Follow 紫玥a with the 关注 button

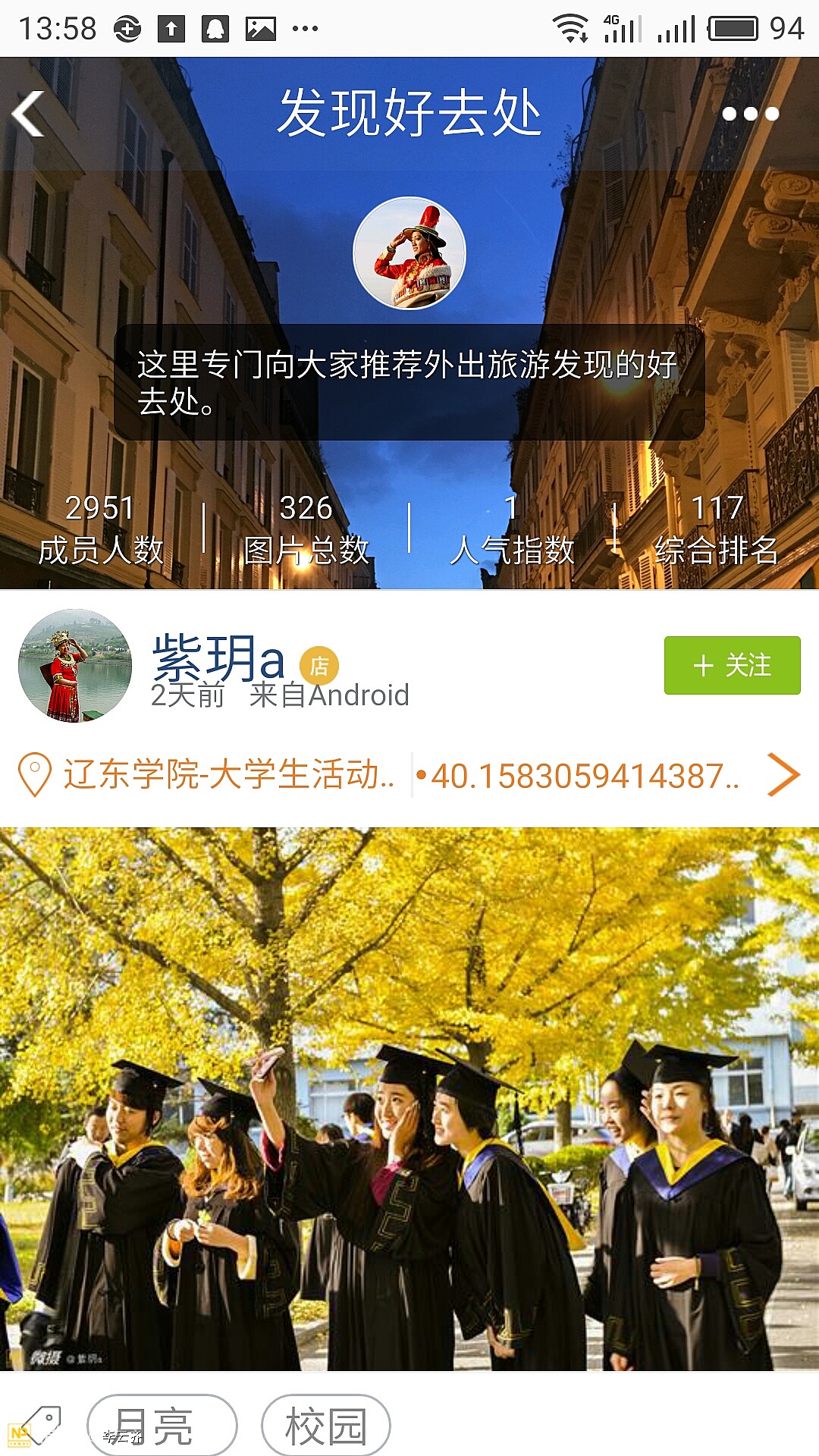[x=732, y=665]
